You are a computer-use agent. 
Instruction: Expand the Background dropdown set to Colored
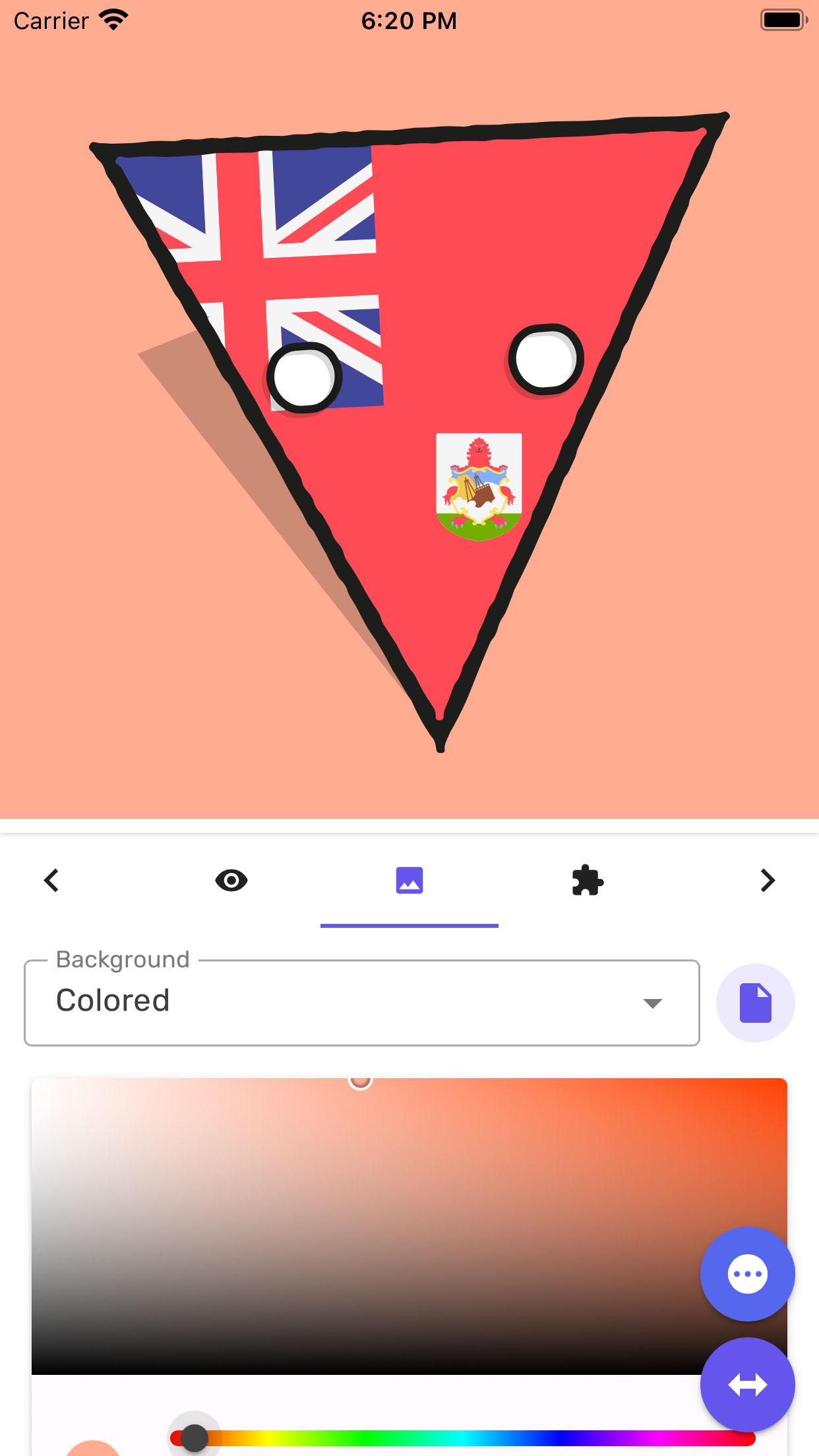[361, 1002]
